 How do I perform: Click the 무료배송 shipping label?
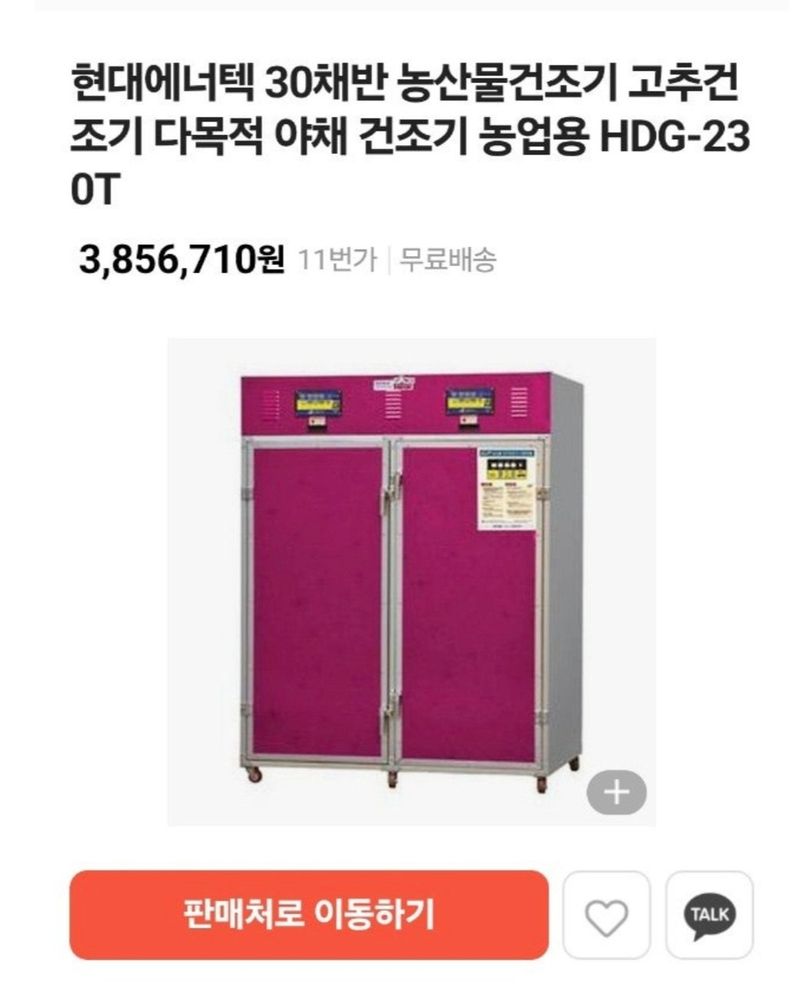pos(451,260)
